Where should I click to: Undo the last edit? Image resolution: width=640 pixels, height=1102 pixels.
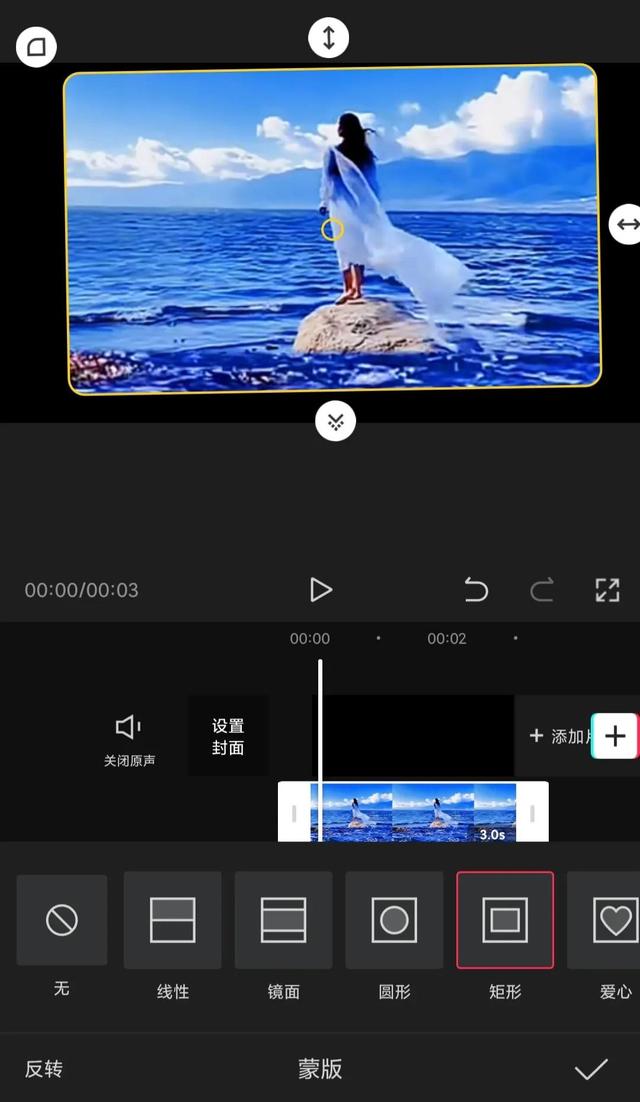pyautogui.click(x=476, y=590)
